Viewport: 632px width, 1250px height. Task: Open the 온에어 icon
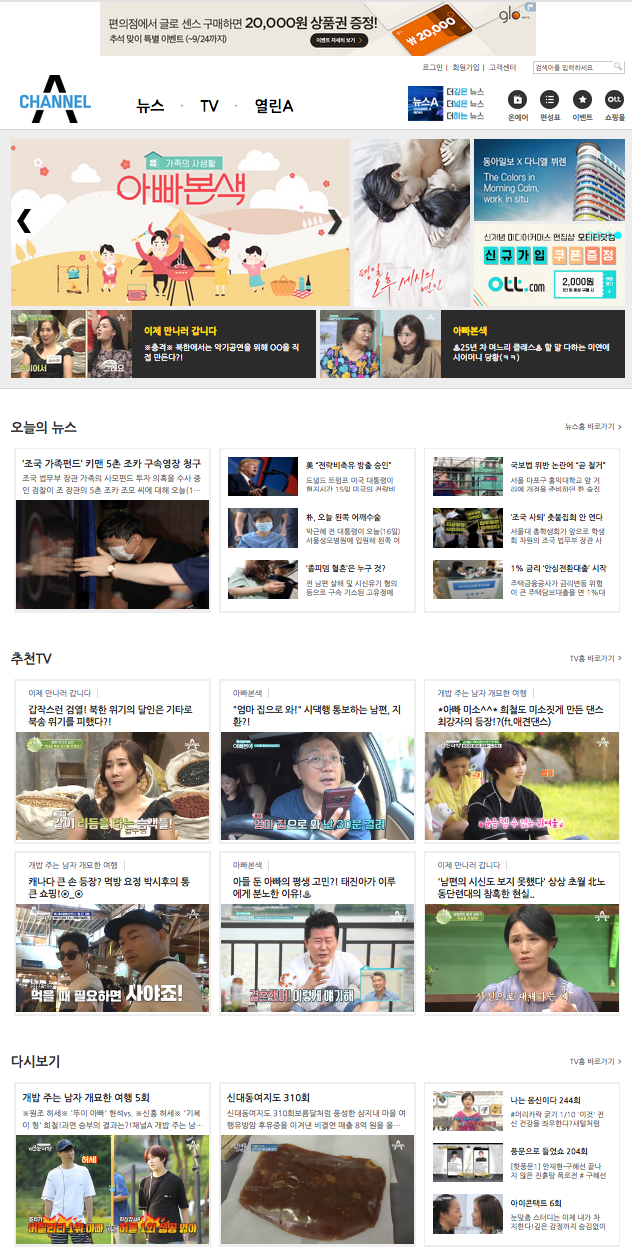pyautogui.click(x=518, y=100)
